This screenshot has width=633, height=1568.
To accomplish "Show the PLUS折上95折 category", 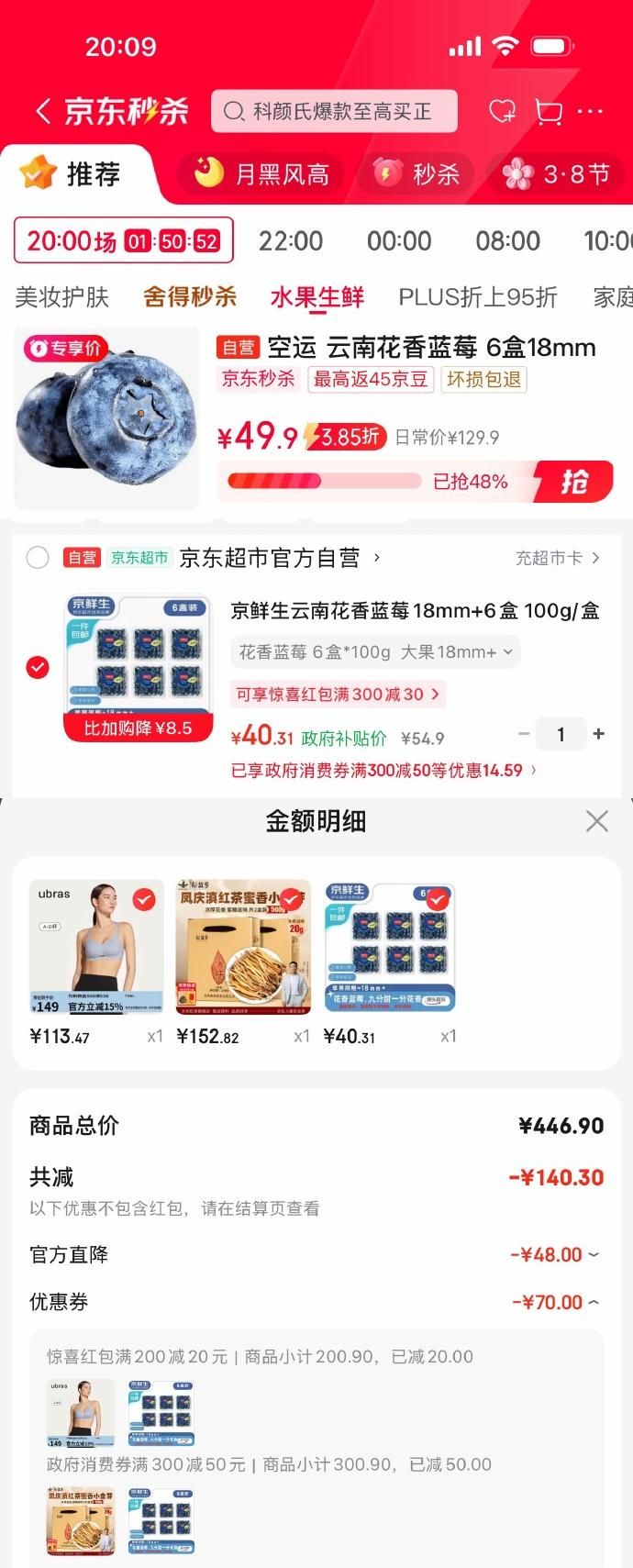I will tap(477, 297).
